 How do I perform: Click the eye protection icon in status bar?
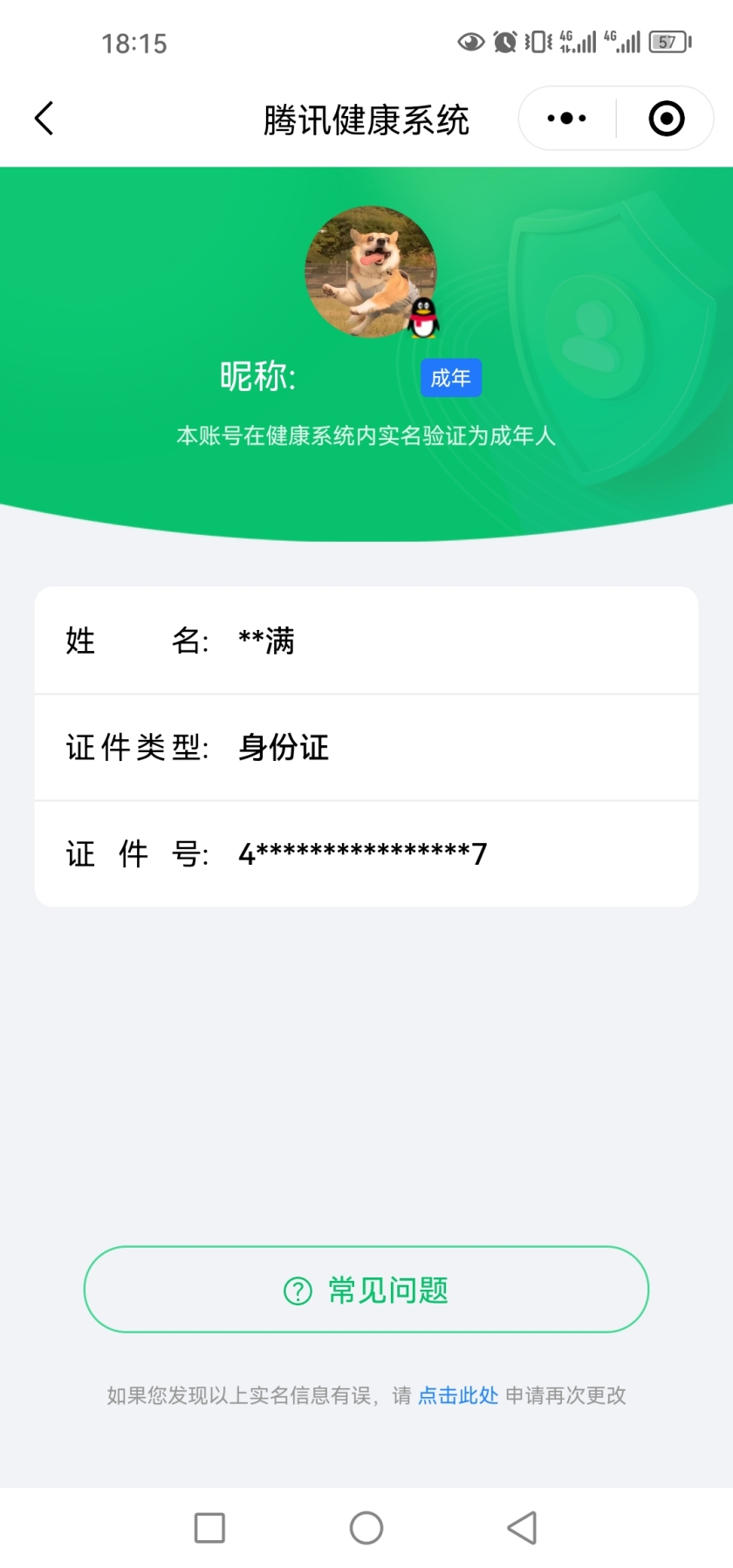pos(471,41)
